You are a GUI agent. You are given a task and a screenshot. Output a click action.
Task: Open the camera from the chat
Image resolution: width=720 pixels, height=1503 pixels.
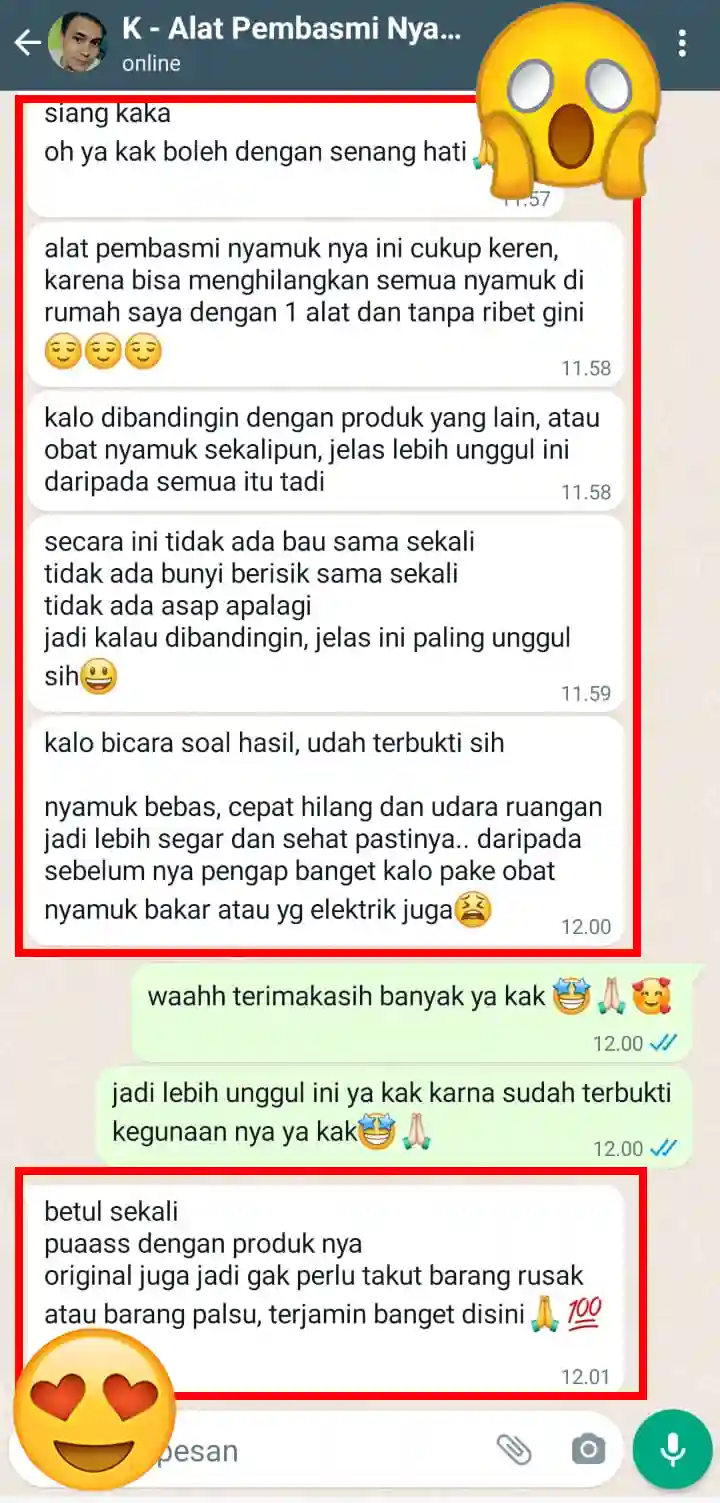pyautogui.click(x=588, y=1450)
